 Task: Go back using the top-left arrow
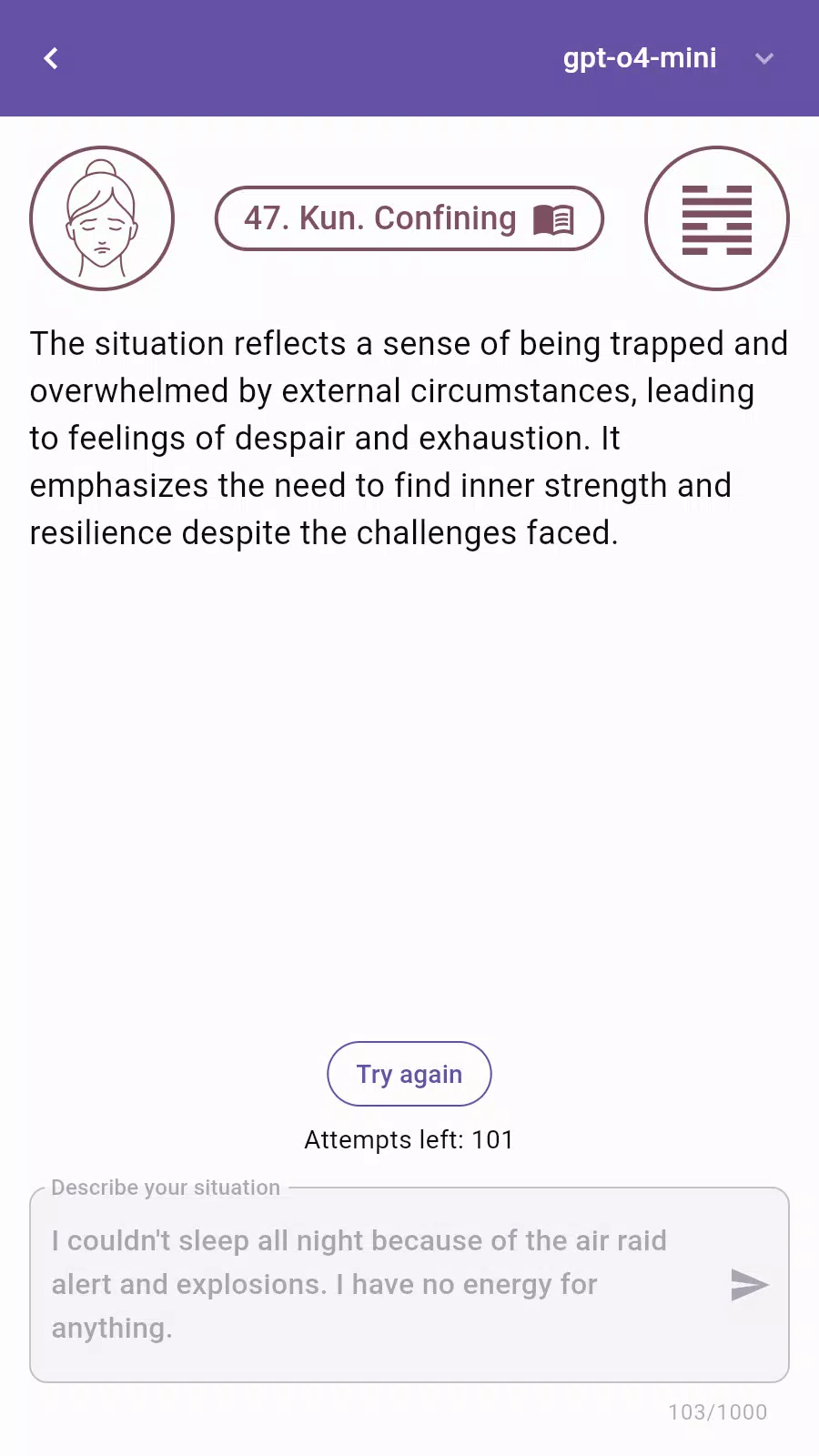[x=52, y=58]
